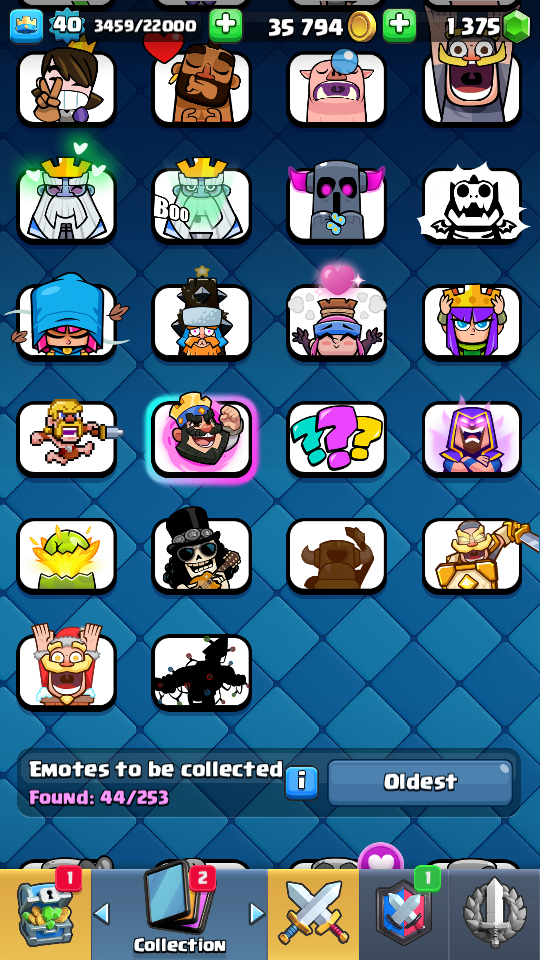Select the skeleton guitarist with top hat emote
Image resolution: width=540 pixels, height=960 pixels.
(201, 555)
